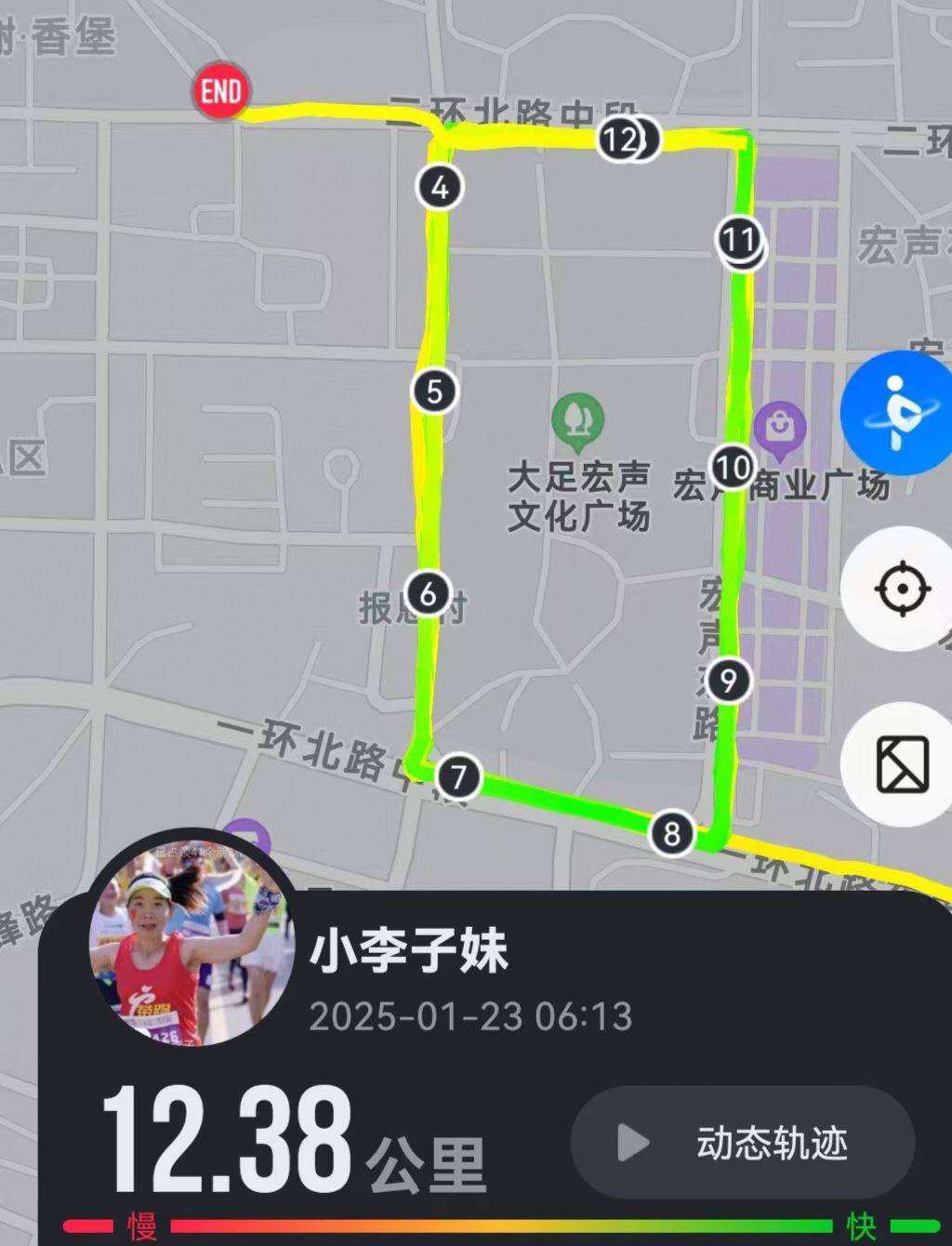The height and width of the screenshot is (1246, 952).
Task: Recenter the map on the running route
Action: coord(901,590)
